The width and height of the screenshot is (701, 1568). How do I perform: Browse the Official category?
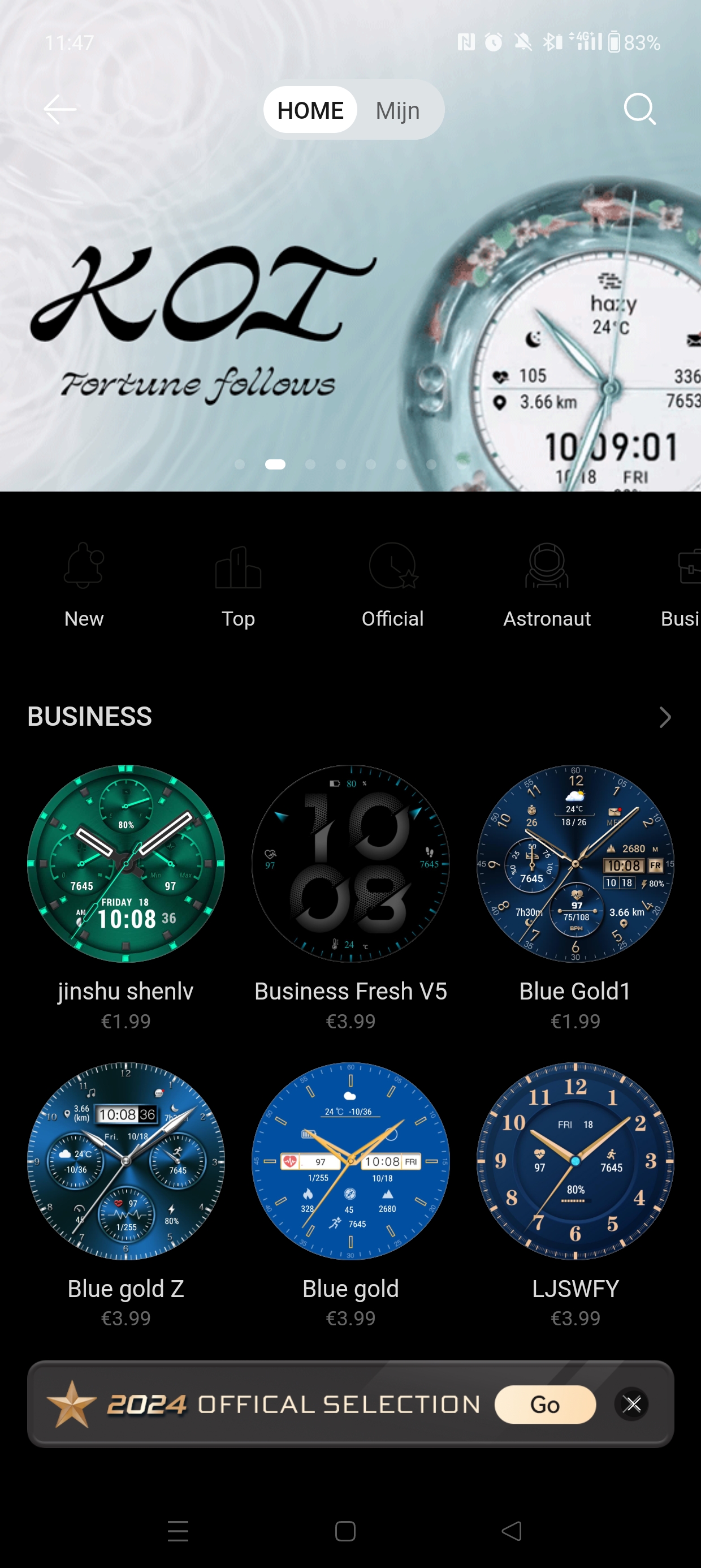point(392,584)
